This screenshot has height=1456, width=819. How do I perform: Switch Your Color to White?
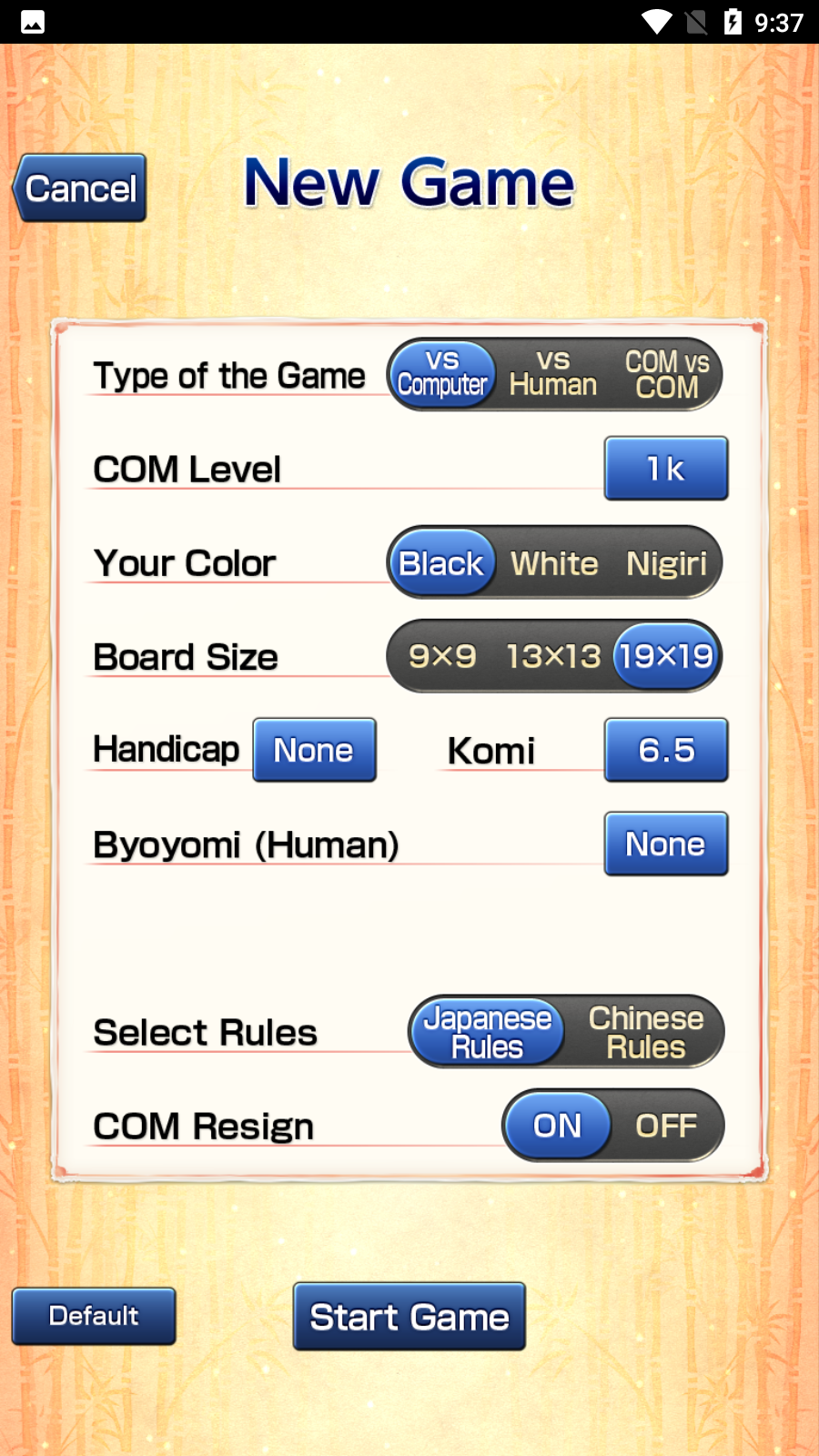tap(553, 563)
